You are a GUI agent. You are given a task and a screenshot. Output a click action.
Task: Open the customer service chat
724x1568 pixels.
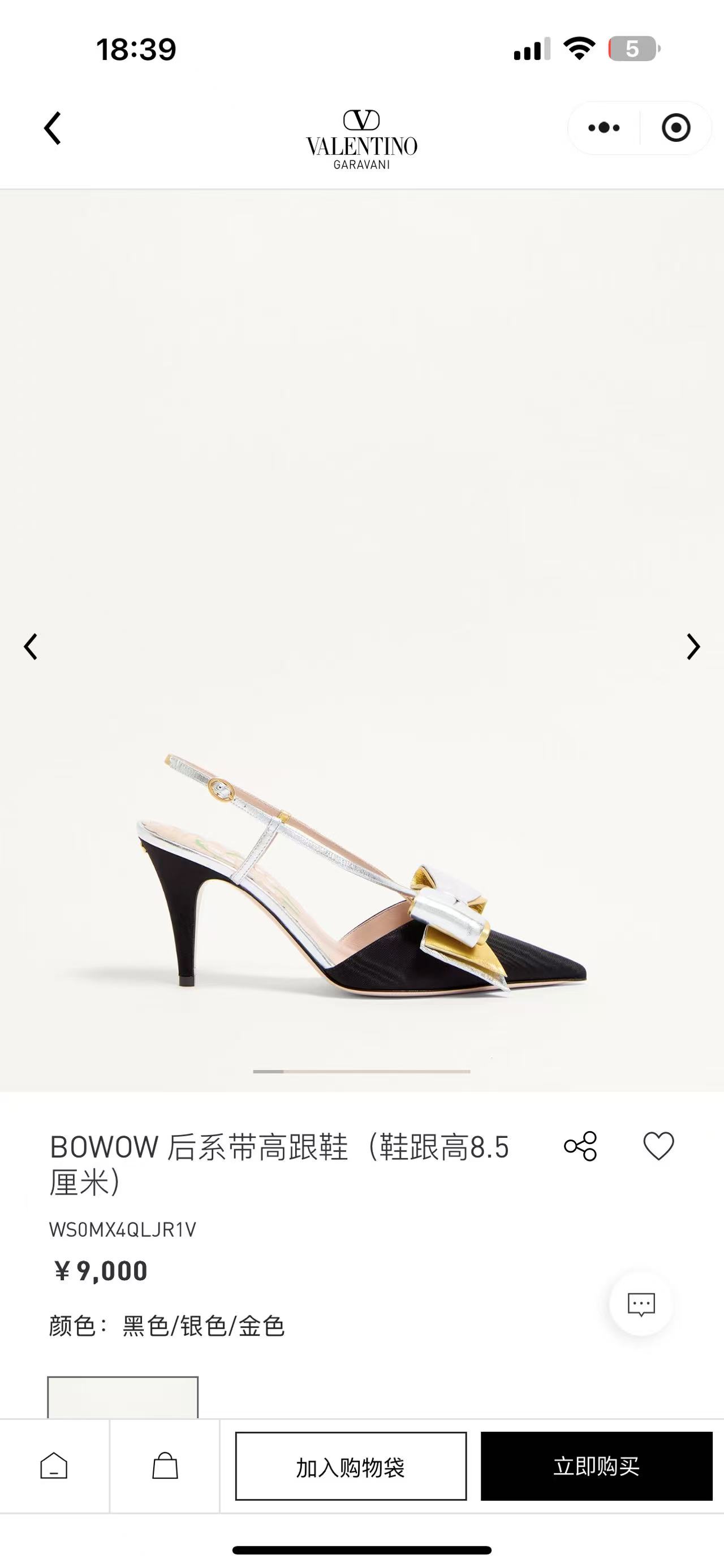641,1304
